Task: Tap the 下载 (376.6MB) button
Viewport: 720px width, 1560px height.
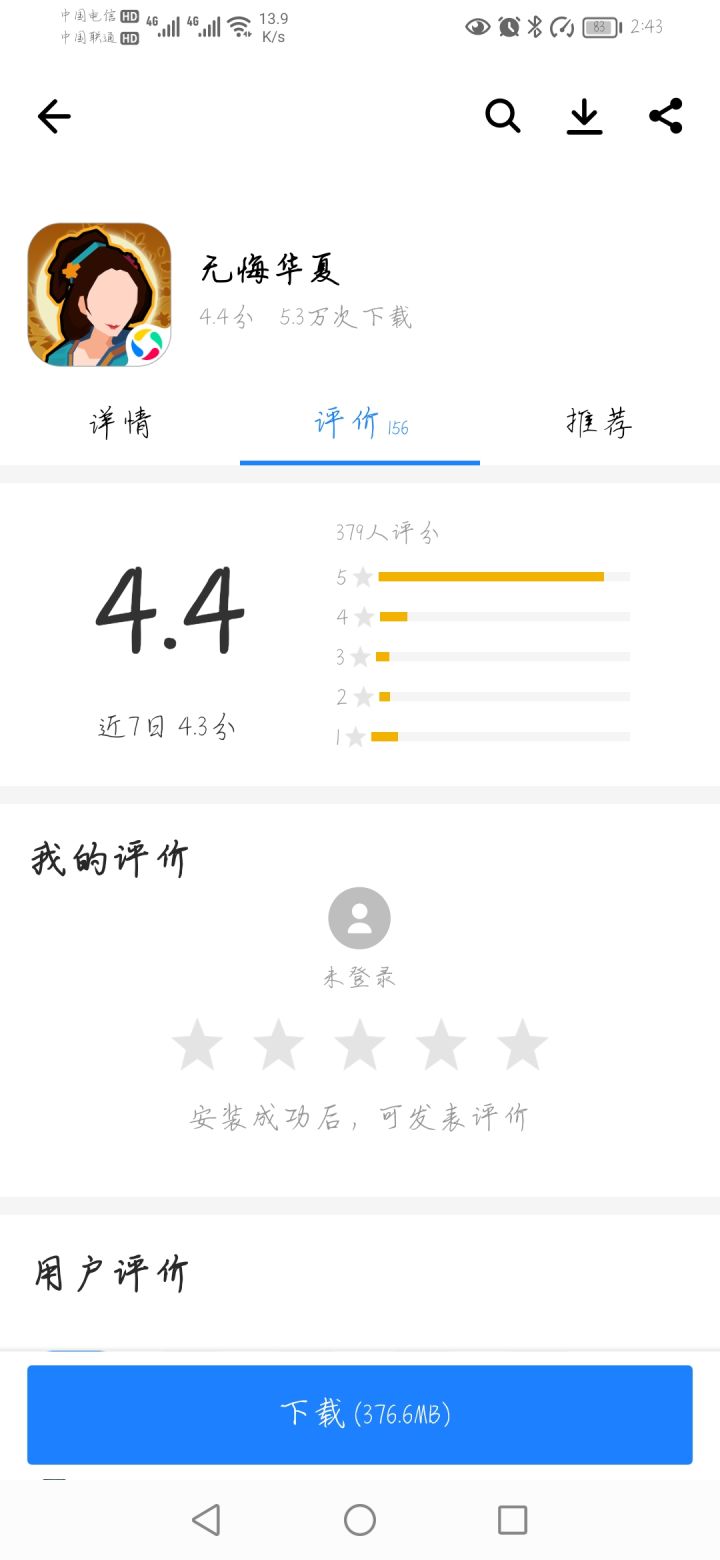Action: pyautogui.click(x=359, y=1414)
